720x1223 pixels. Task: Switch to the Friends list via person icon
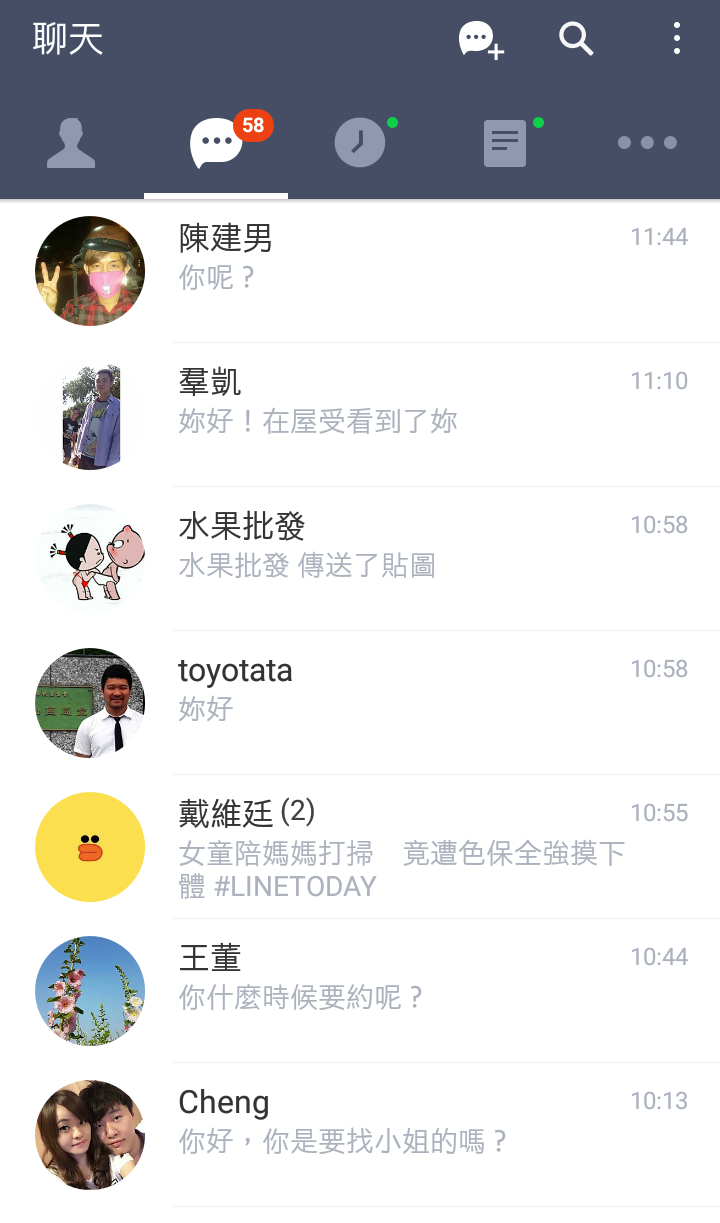71,142
